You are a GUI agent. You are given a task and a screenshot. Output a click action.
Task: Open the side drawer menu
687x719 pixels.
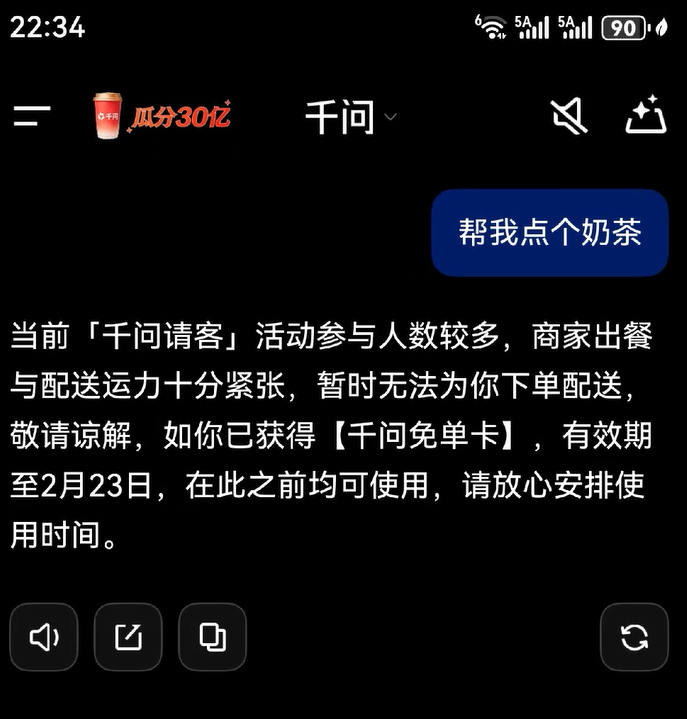click(x=32, y=117)
